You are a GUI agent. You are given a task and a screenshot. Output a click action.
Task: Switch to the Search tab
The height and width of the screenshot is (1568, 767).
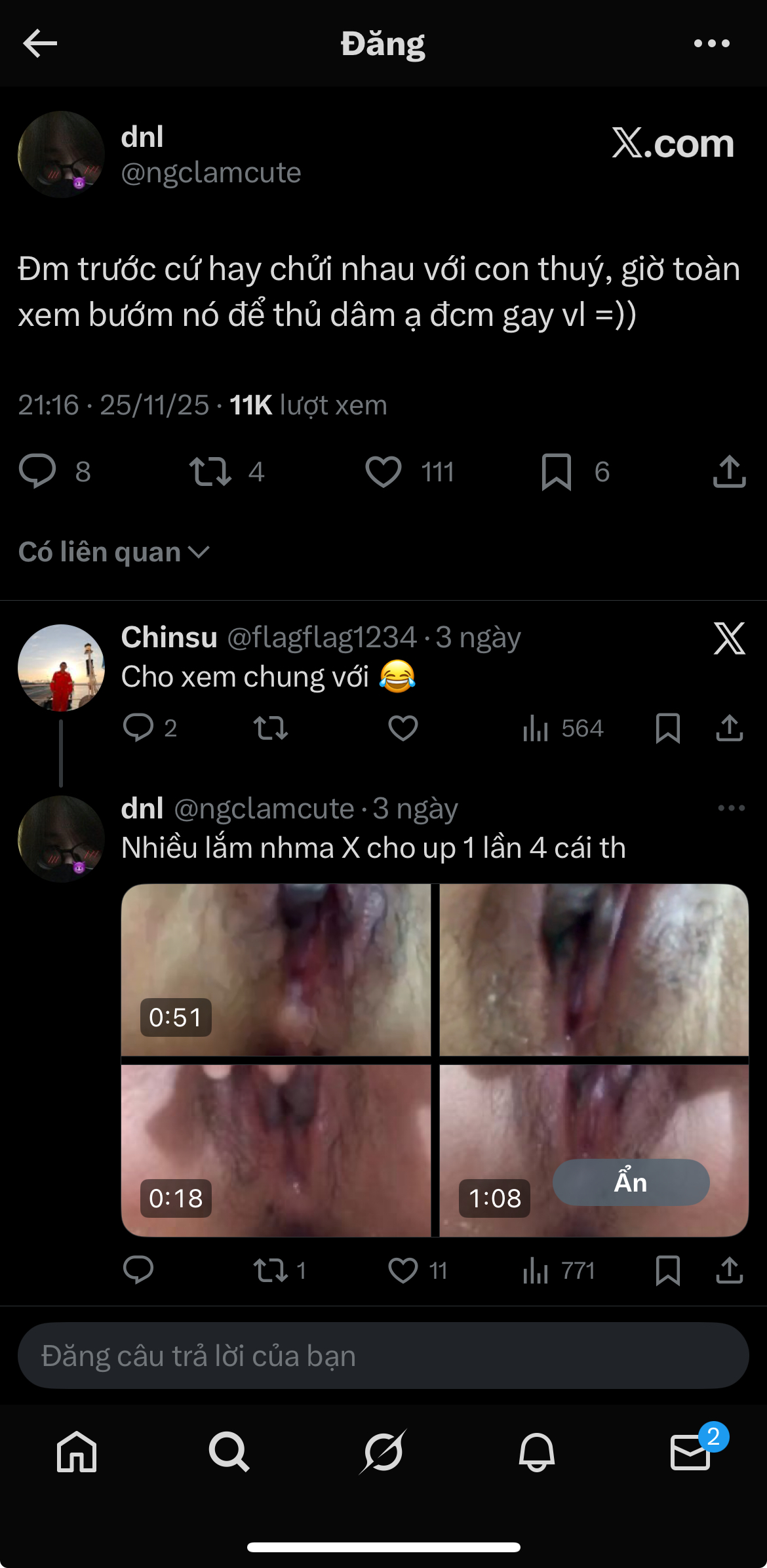tap(229, 1451)
